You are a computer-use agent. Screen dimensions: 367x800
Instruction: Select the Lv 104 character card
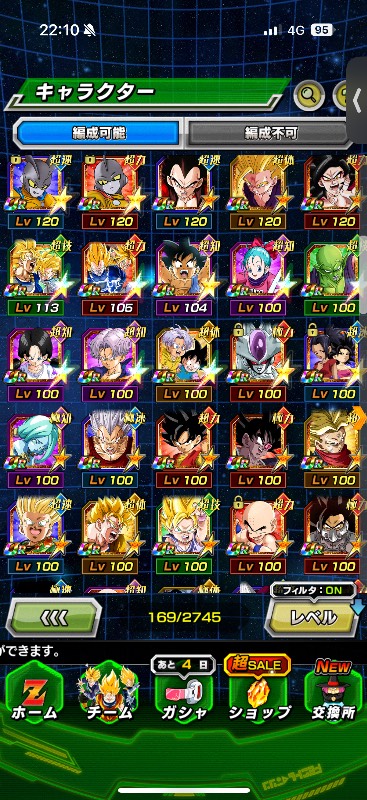(184, 277)
